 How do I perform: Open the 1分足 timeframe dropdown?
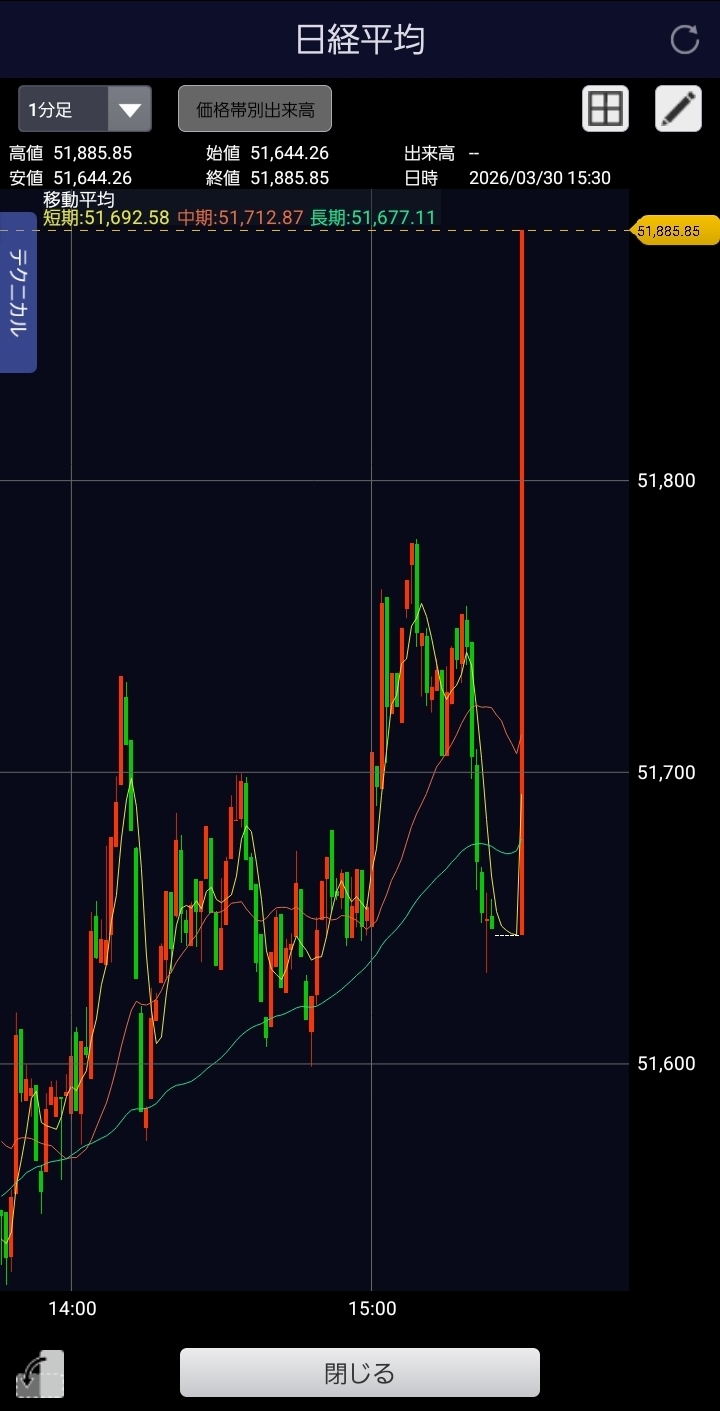(85, 110)
